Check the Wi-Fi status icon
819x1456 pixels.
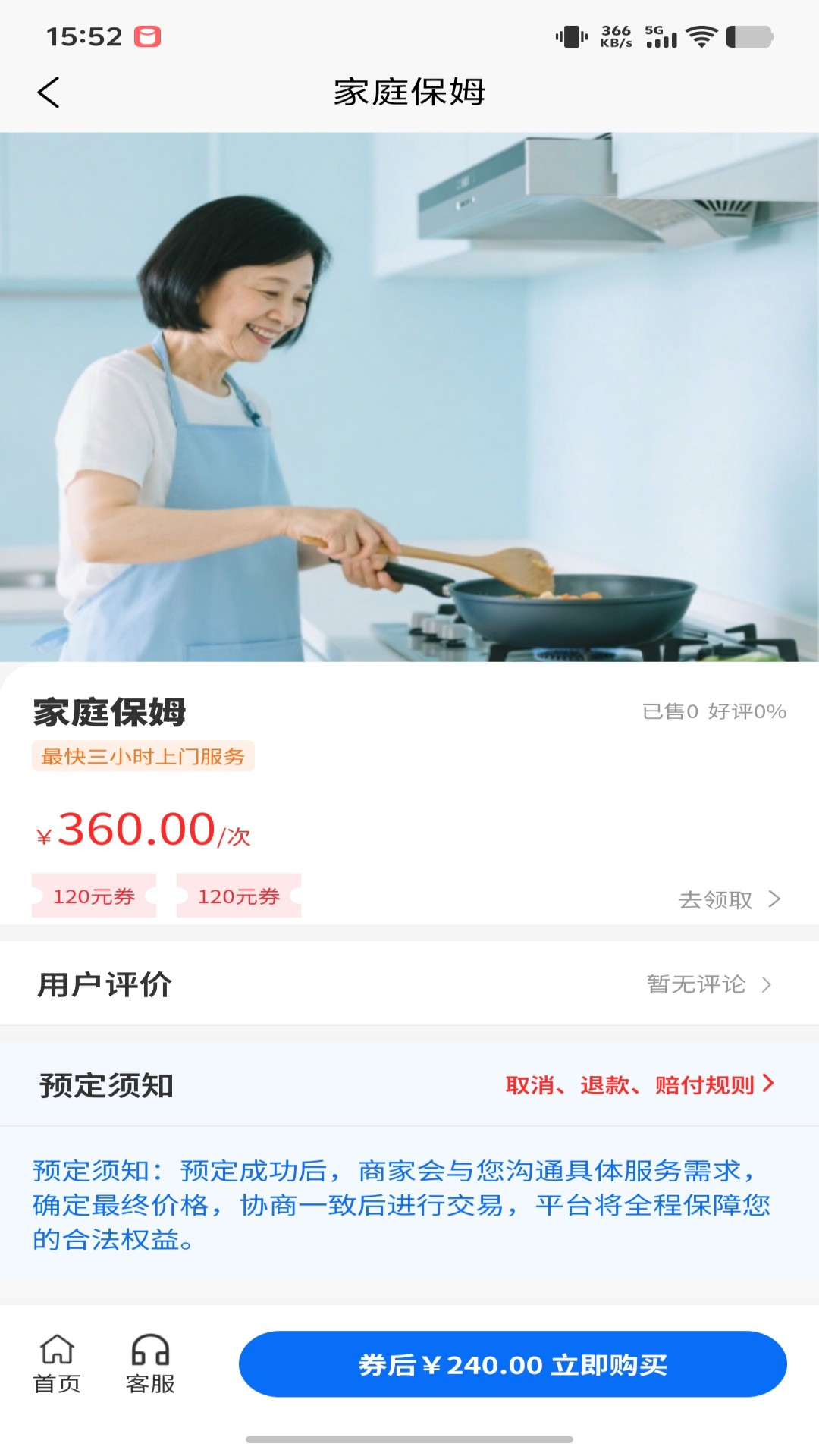(701, 33)
